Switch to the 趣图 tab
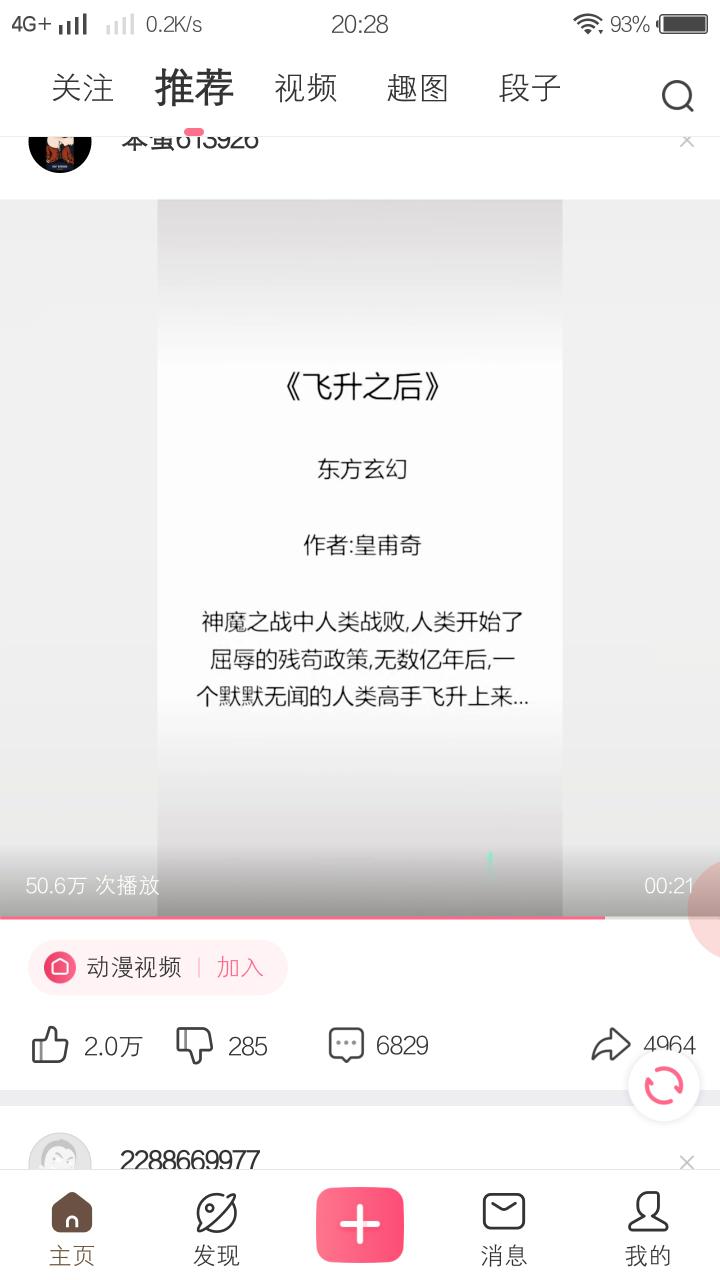This screenshot has height=1280, width=720. click(418, 89)
